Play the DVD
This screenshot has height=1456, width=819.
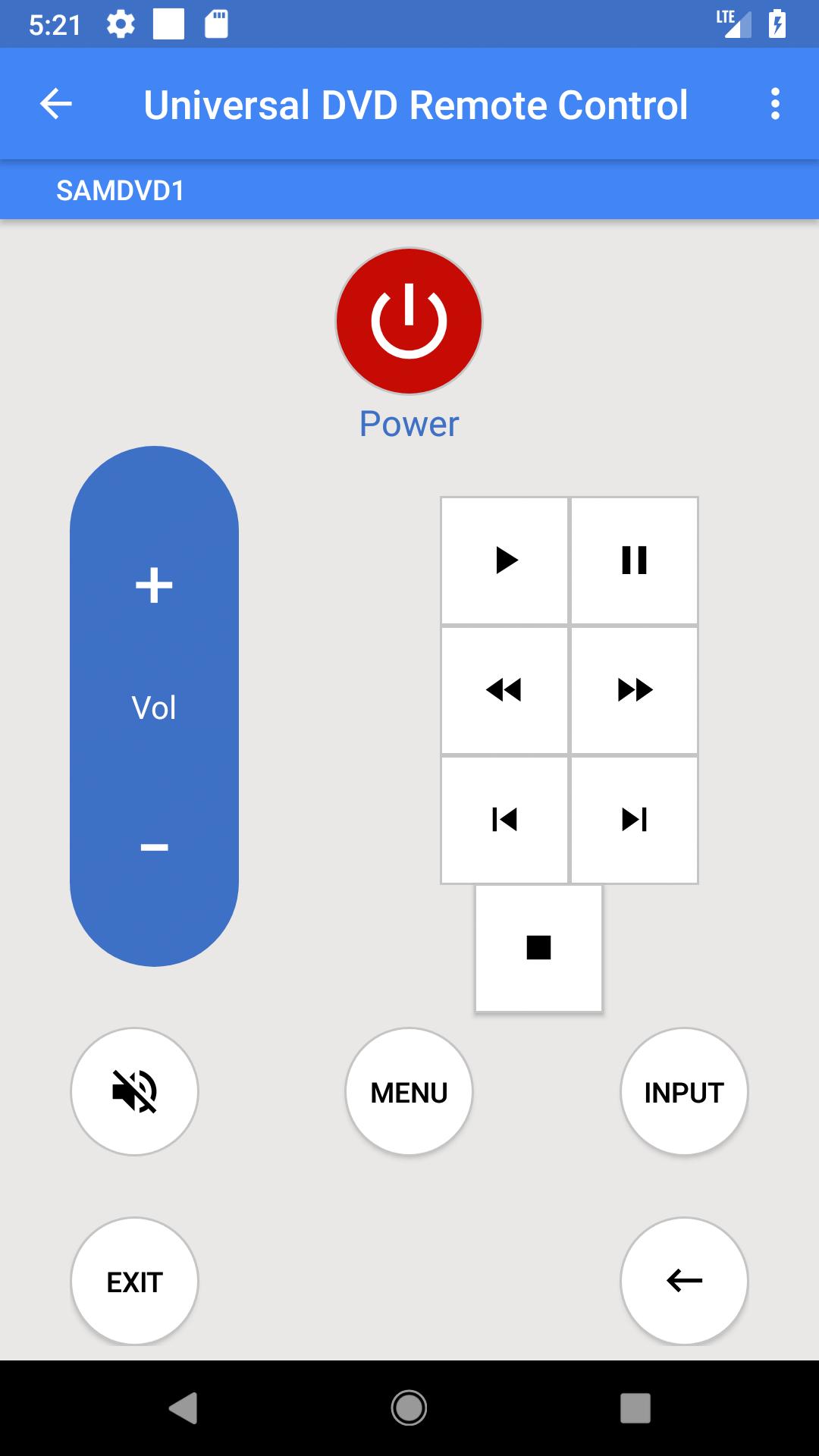tap(505, 560)
